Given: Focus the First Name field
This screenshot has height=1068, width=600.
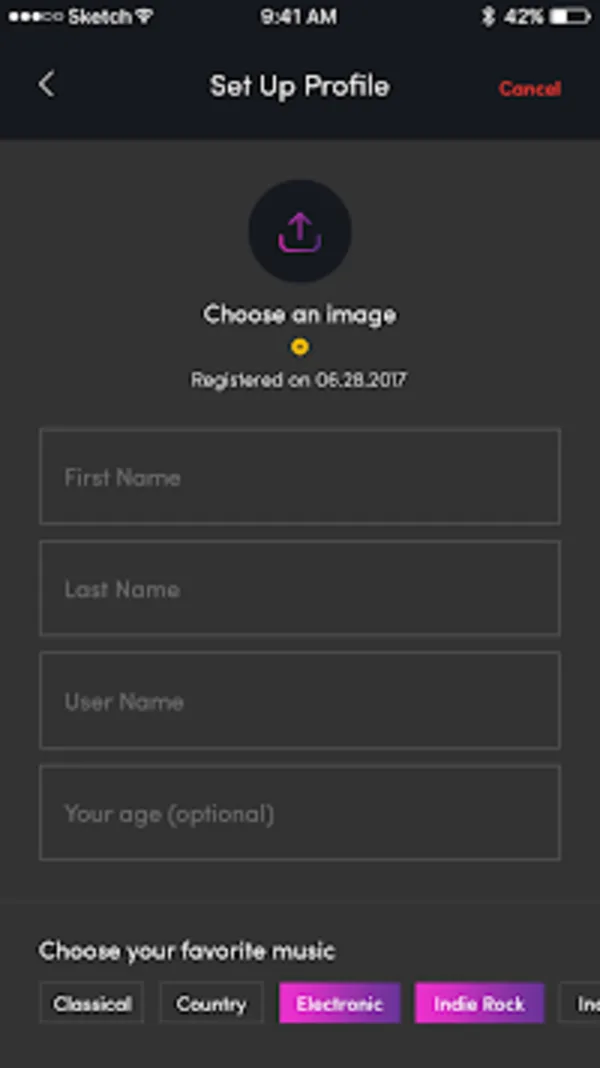Looking at the screenshot, I should pos(300,477).
